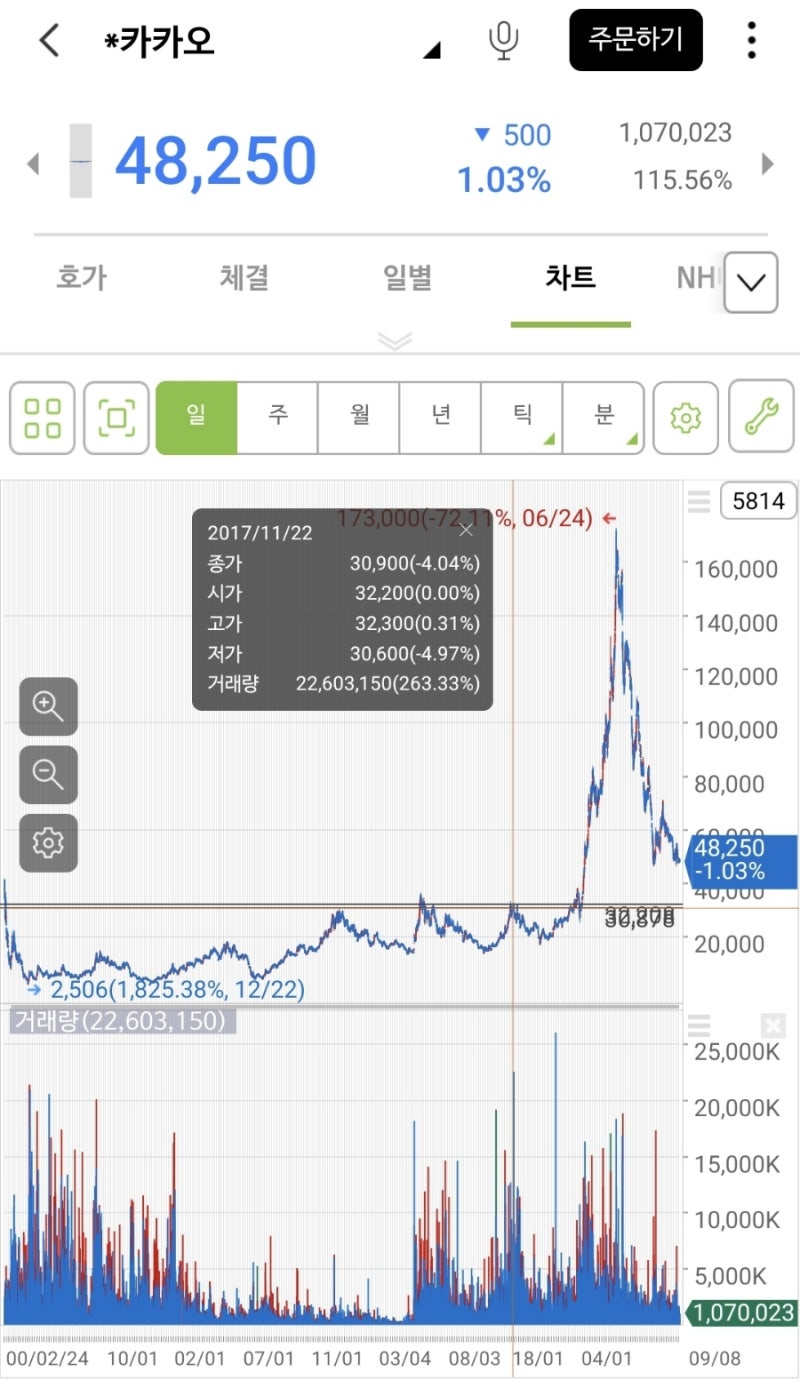800x1380 pixels.
Task: Go back using the top arrow
Action: pos(48,41)
